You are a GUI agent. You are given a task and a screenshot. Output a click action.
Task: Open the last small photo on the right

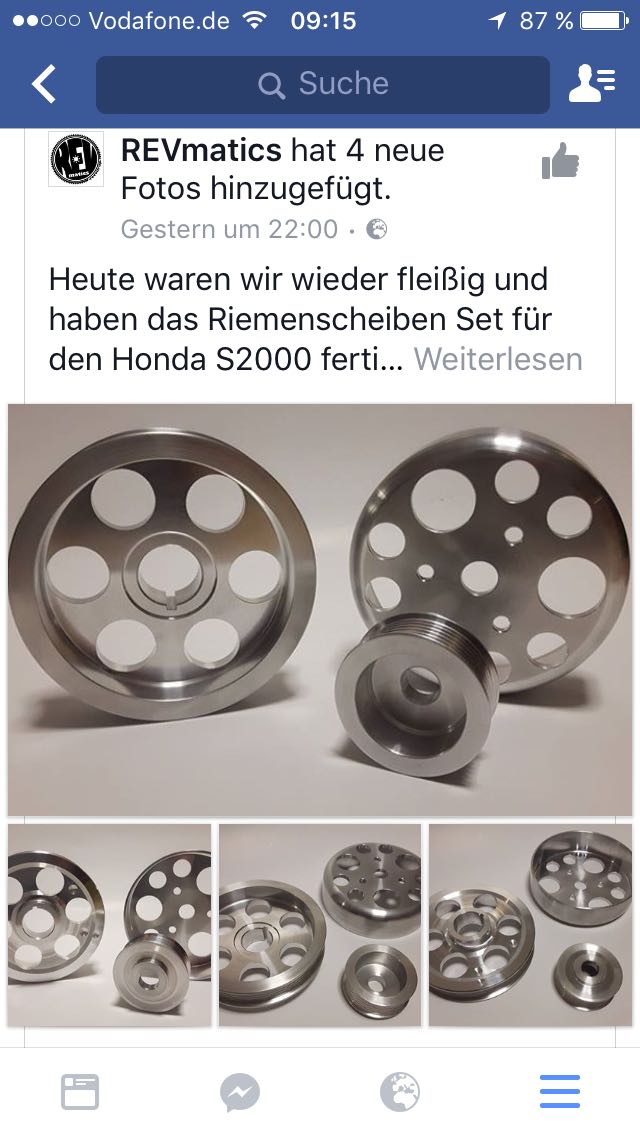(530, 924)
